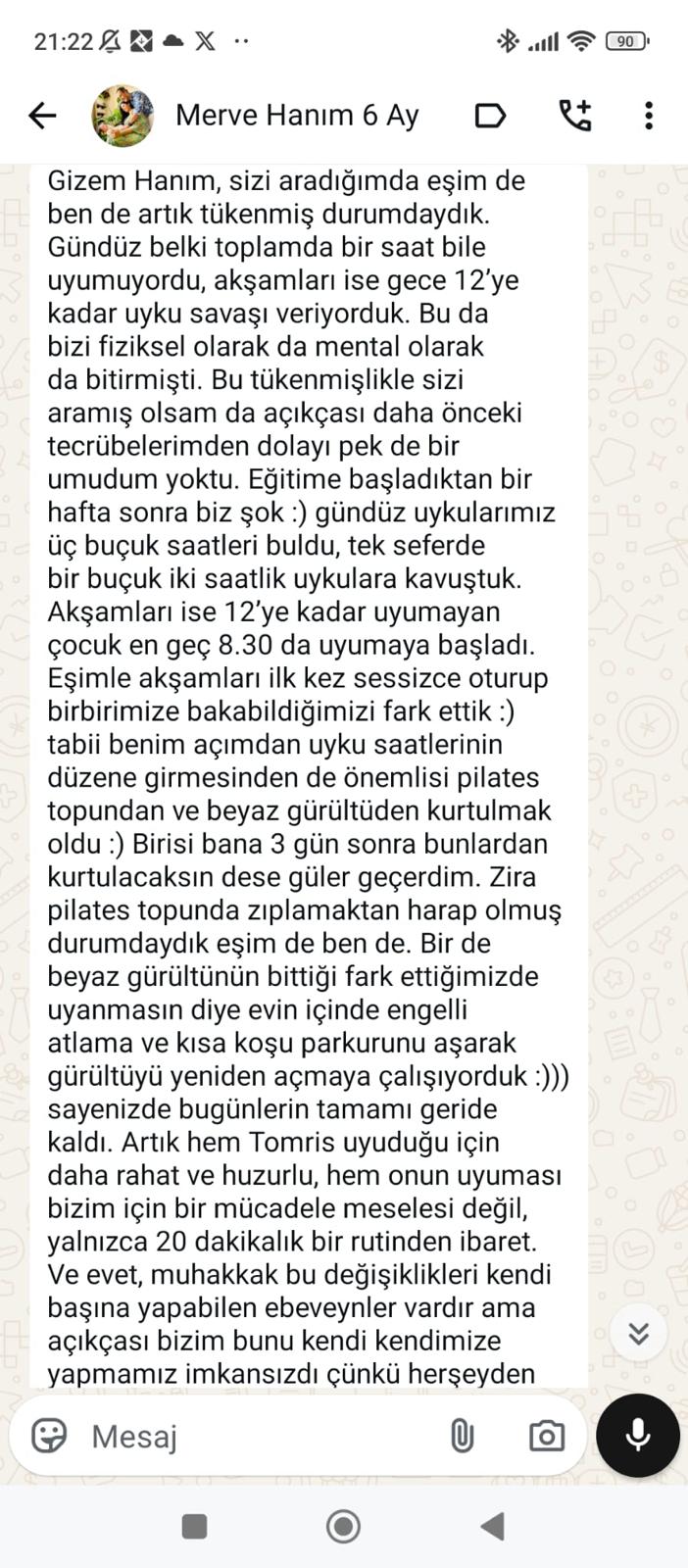This screenshot has height=1568, width=688.
Task: Open recent apps from navigation bar
Action: pos(195,1526)
